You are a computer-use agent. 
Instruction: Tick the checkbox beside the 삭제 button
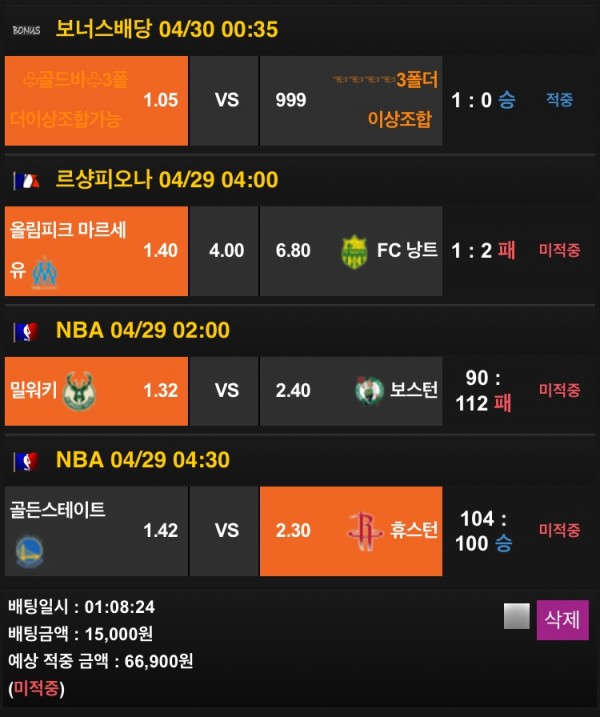516,617
